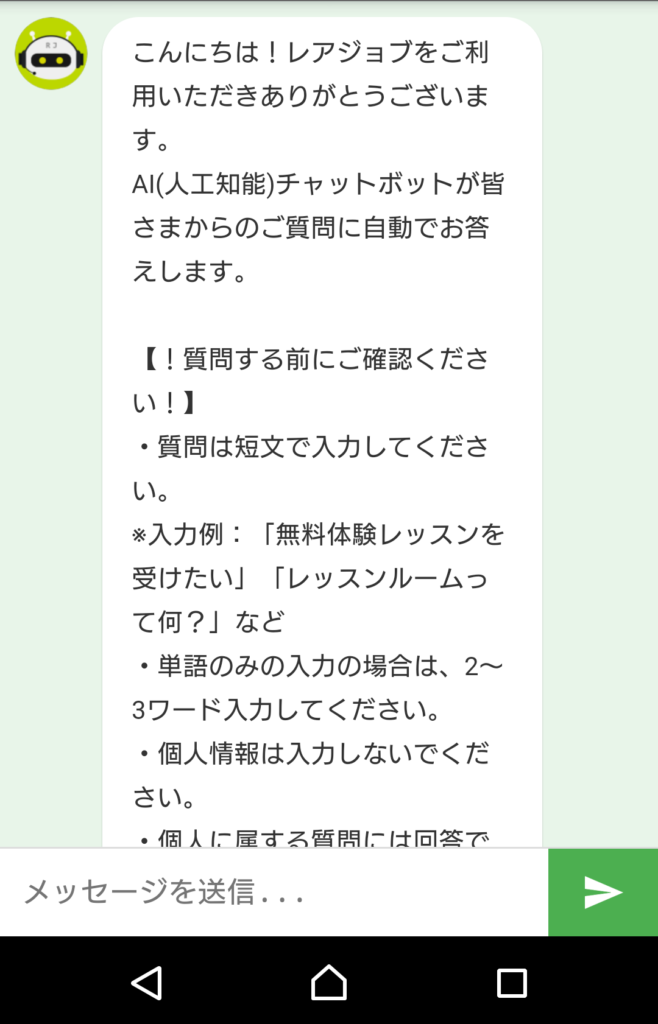Tap the message input field
The height and width of the screenshot is (1024, 658).
tap(274, 892)
